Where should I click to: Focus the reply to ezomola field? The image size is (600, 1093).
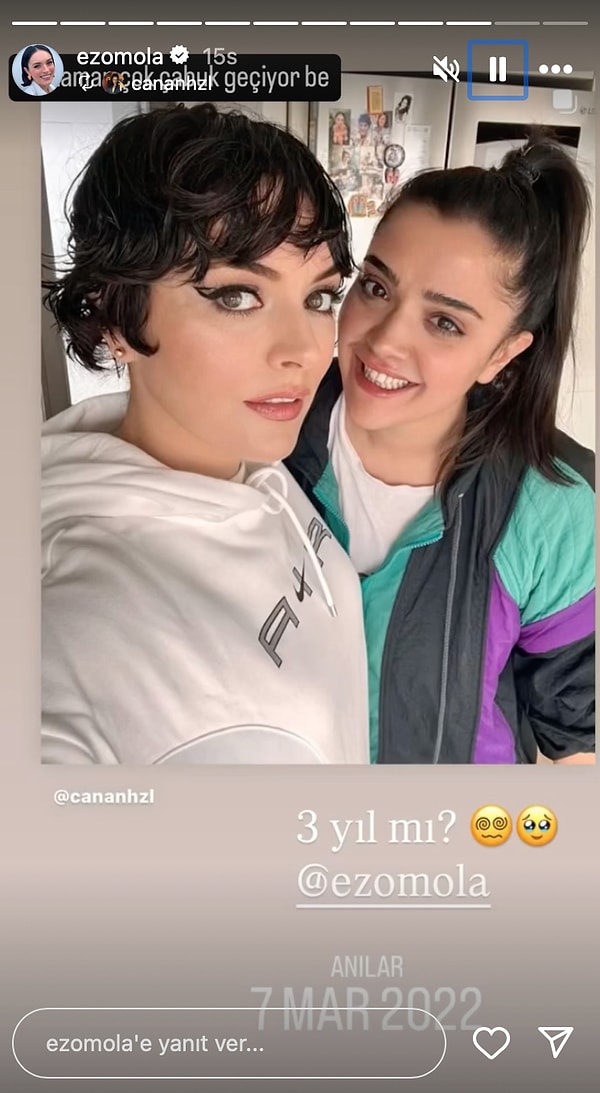click(229, 1043)
